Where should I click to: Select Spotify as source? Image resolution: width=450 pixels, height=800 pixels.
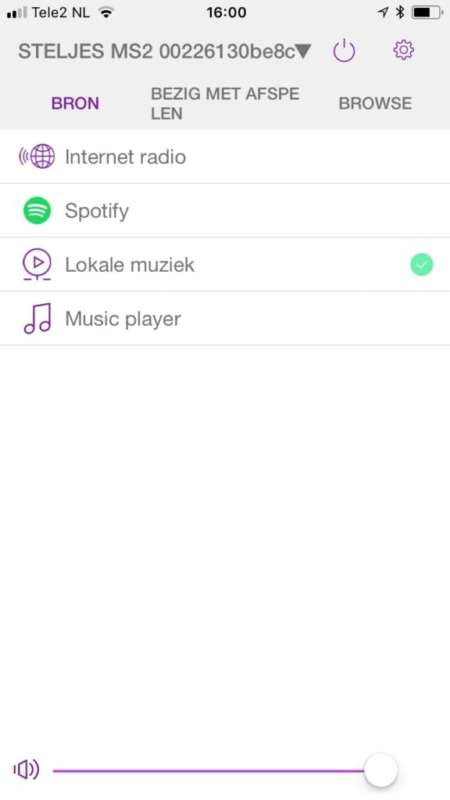tap(225, 211)
